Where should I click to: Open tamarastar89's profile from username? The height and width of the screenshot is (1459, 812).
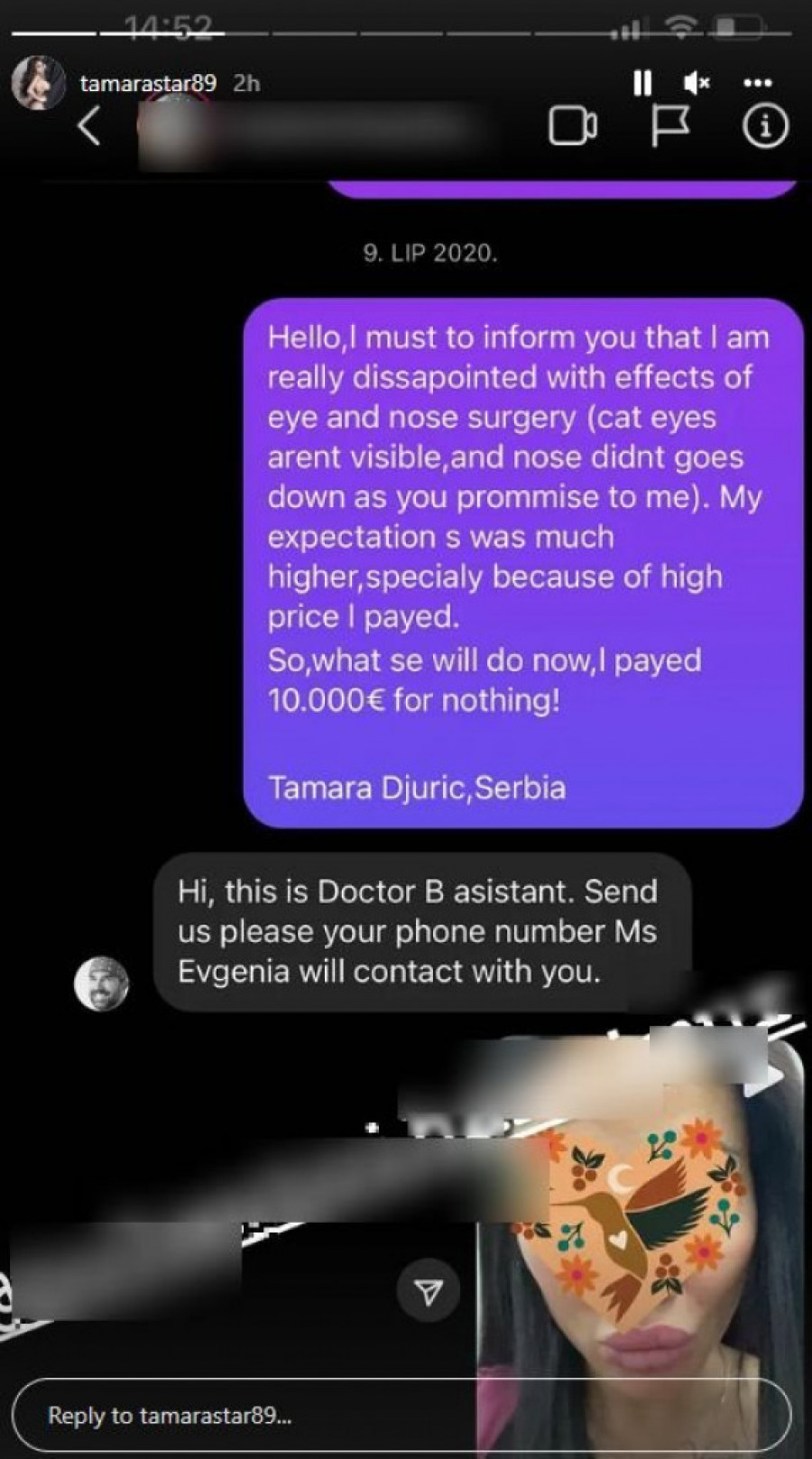[x=148, y=83]
